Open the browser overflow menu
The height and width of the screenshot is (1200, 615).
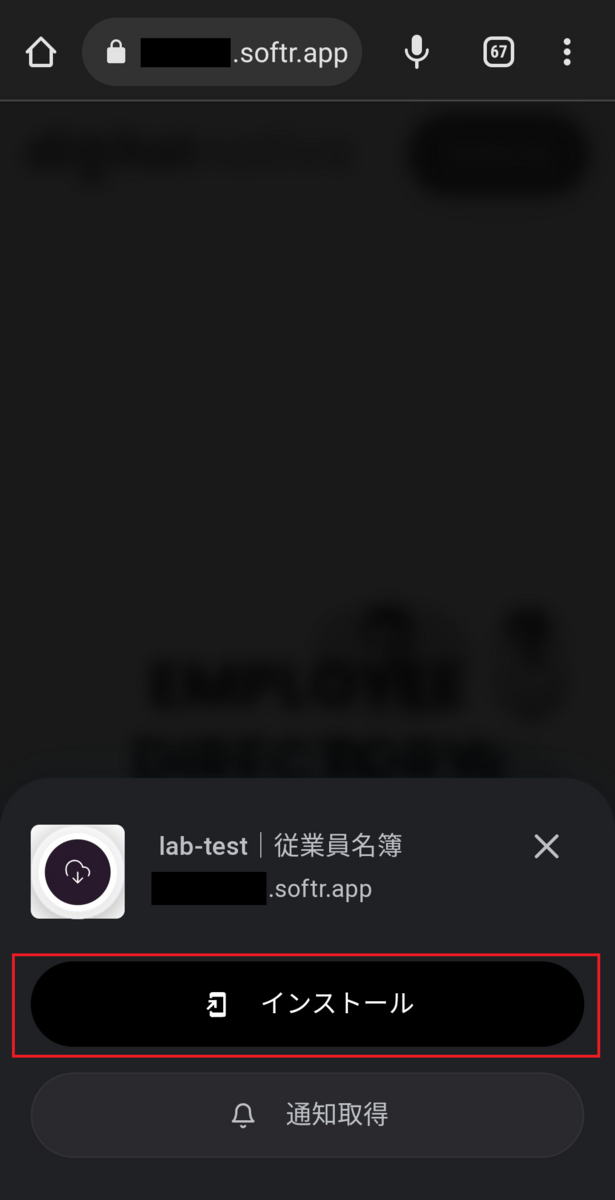pyautogui.click(x=567, y=52)
